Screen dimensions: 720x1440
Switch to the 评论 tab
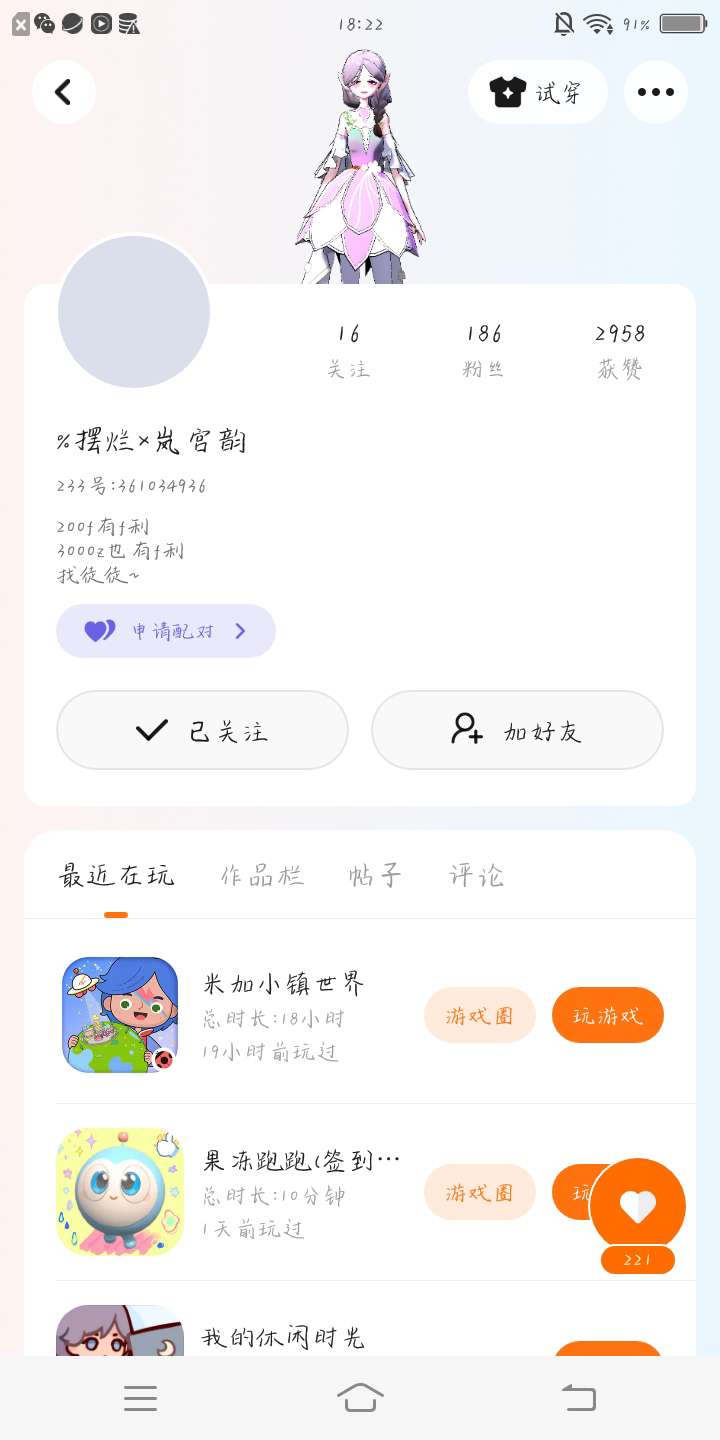click(476, 876)
